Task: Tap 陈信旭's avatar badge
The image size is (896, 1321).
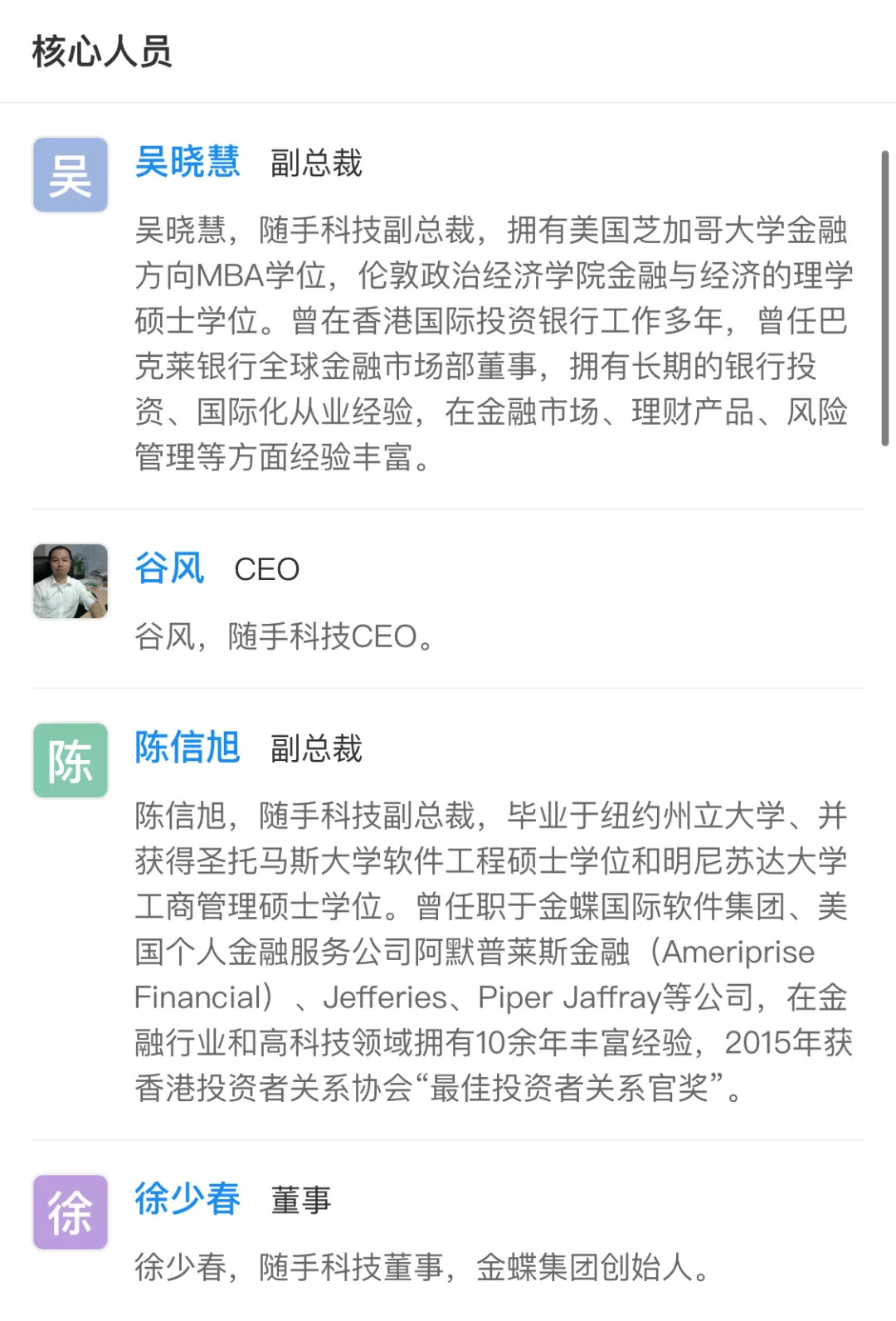Action: click(71, 760)
